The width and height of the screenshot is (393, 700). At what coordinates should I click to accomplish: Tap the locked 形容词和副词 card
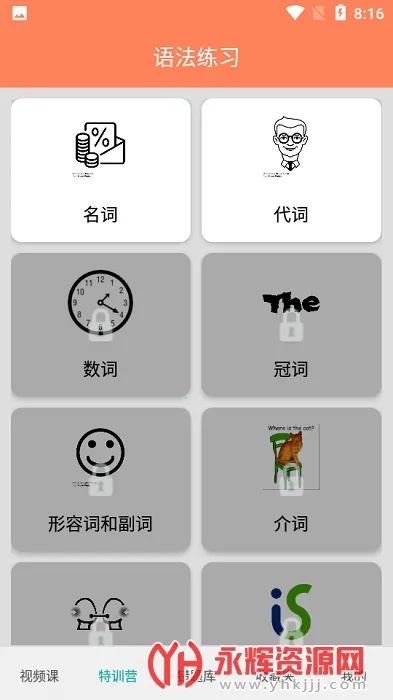pyautogui.click(x=100, y=479)
